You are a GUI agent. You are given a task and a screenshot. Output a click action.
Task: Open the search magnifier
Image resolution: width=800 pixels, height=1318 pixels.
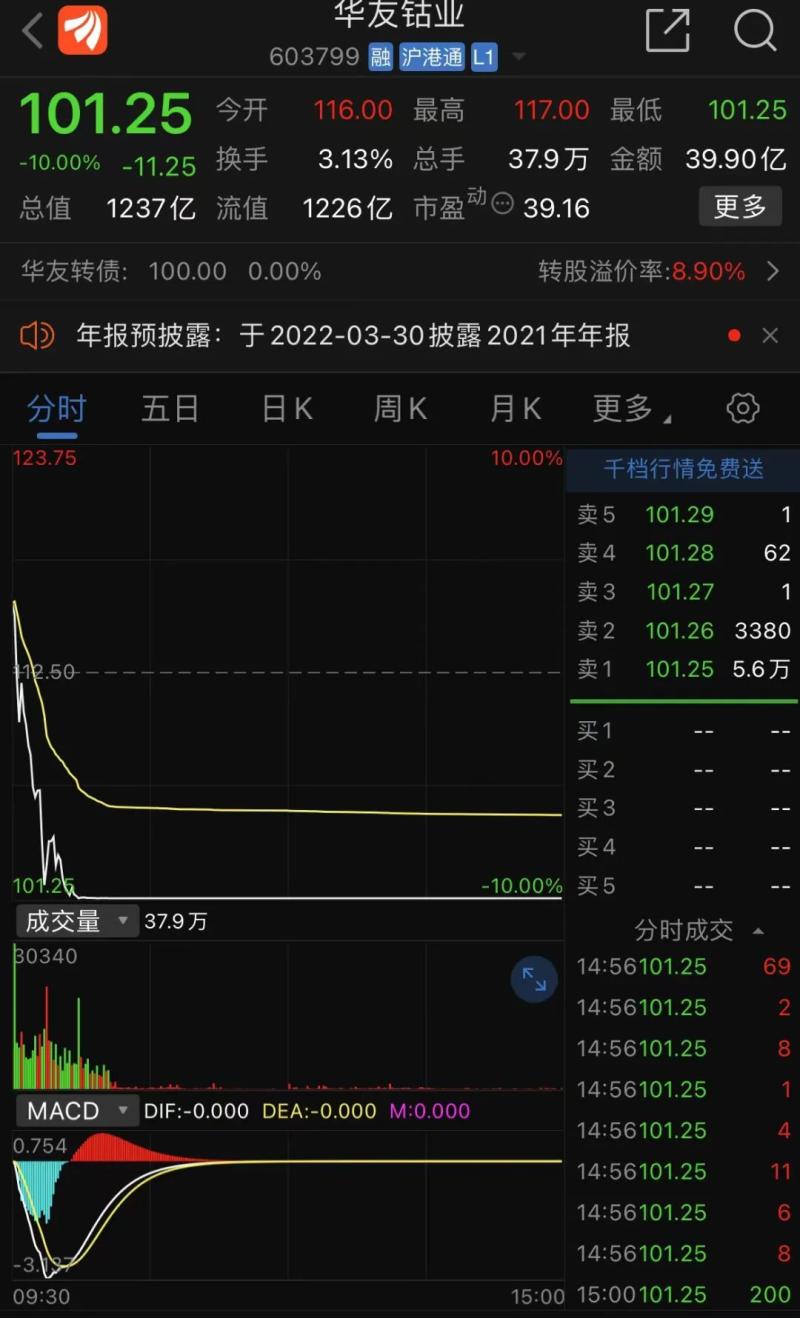click(754, 30)
